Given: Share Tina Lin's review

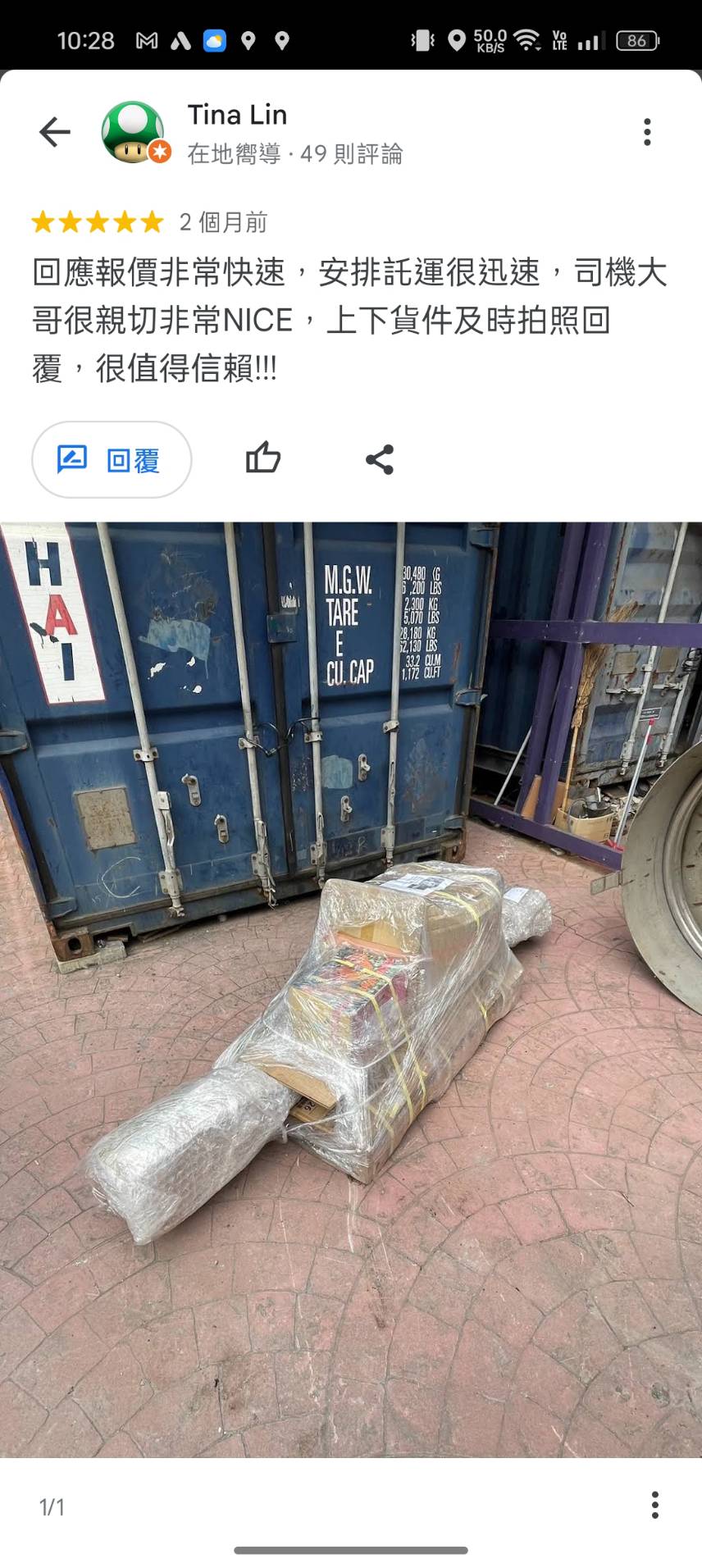Looking at the screenshot, I should [x=380, y=460].
